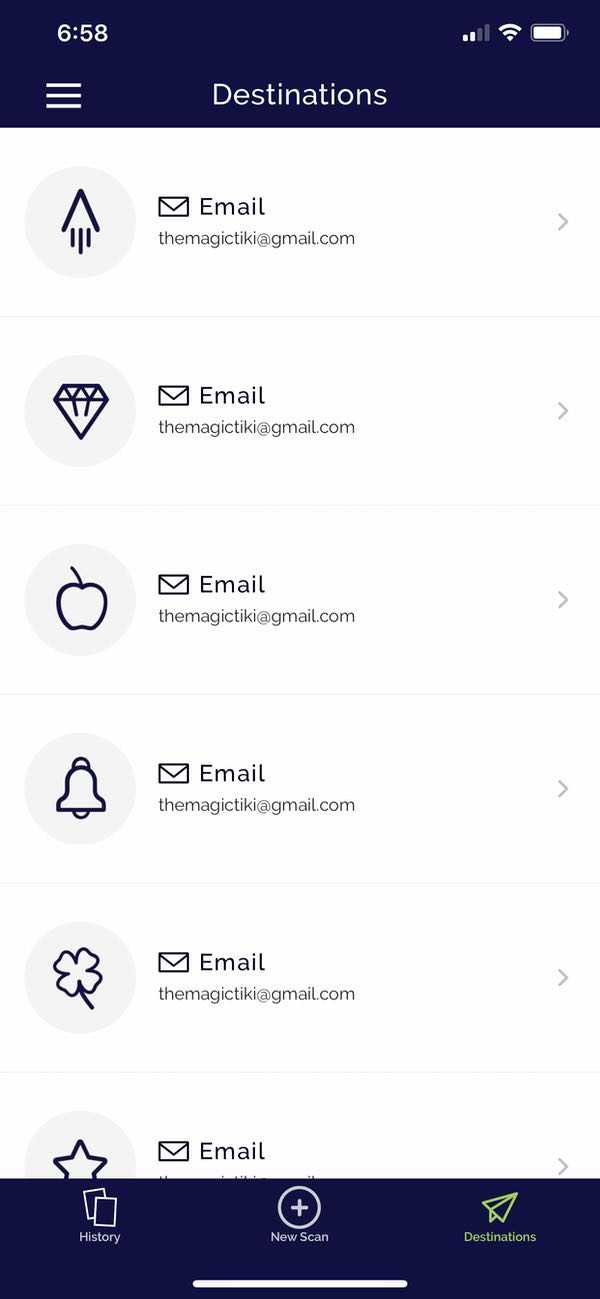The height and width of the screenshot is (1299, 600).
Task: Select the diamond icon email destination
Action: (300, 411)
